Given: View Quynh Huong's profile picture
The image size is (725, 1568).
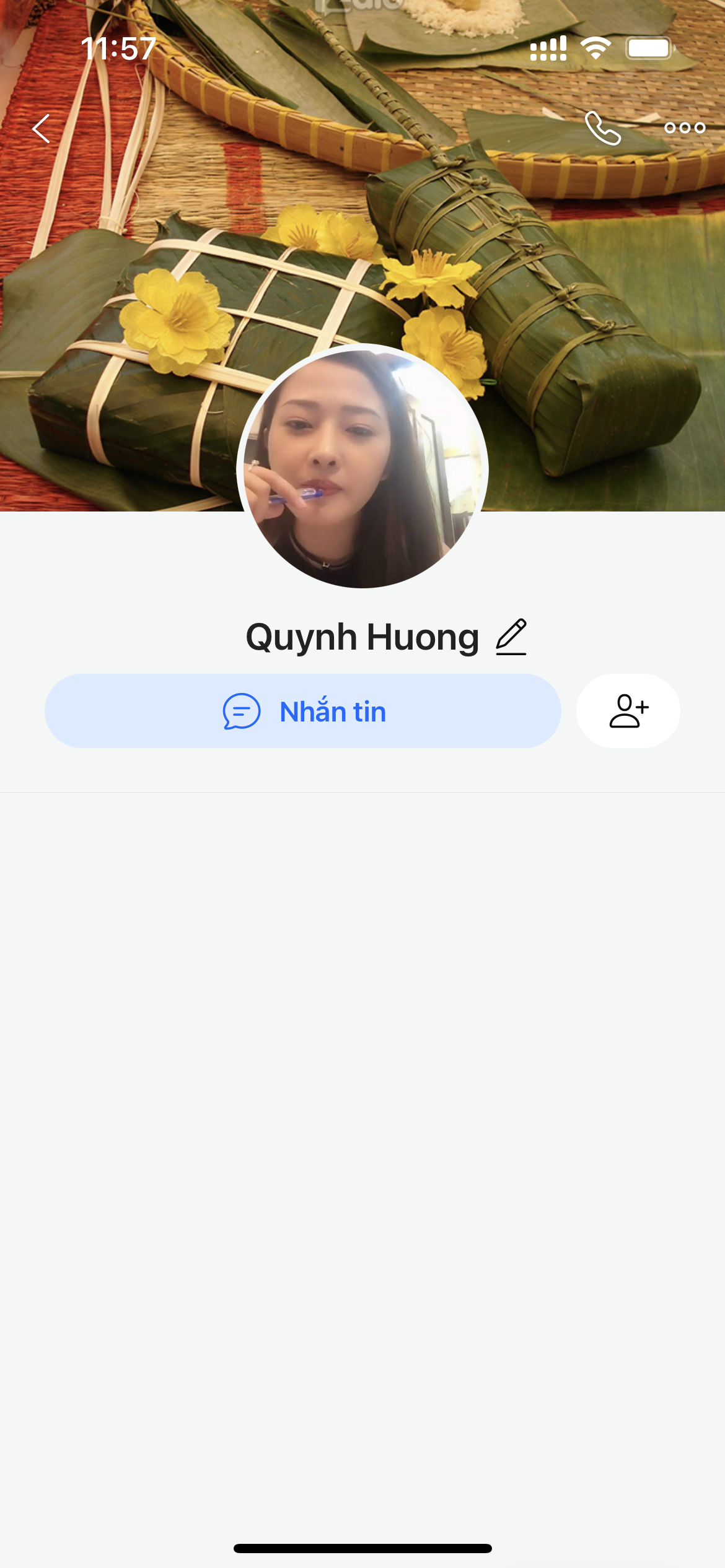Looking at the screenshot, I should 362,466.
